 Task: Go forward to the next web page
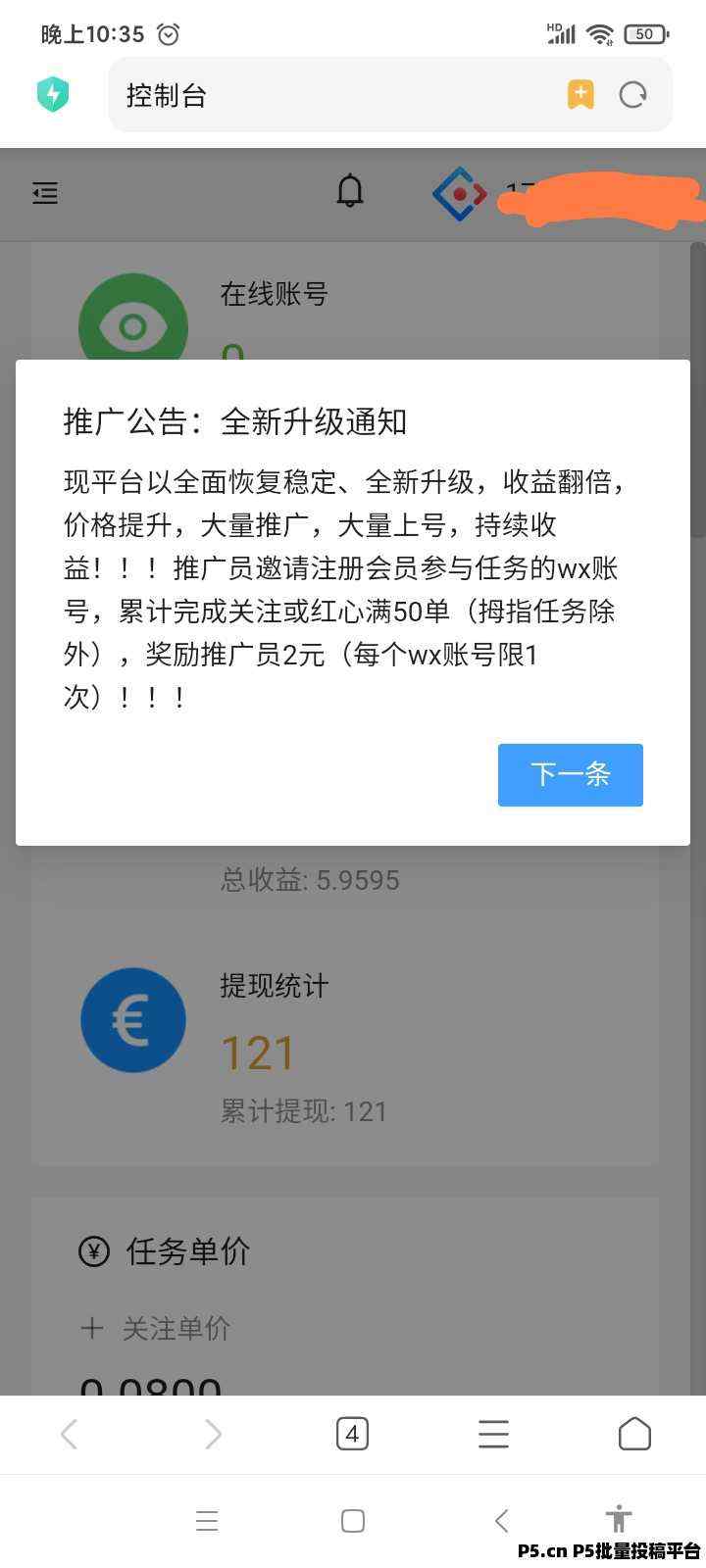pyautogui.click(x=212, y=1435)
